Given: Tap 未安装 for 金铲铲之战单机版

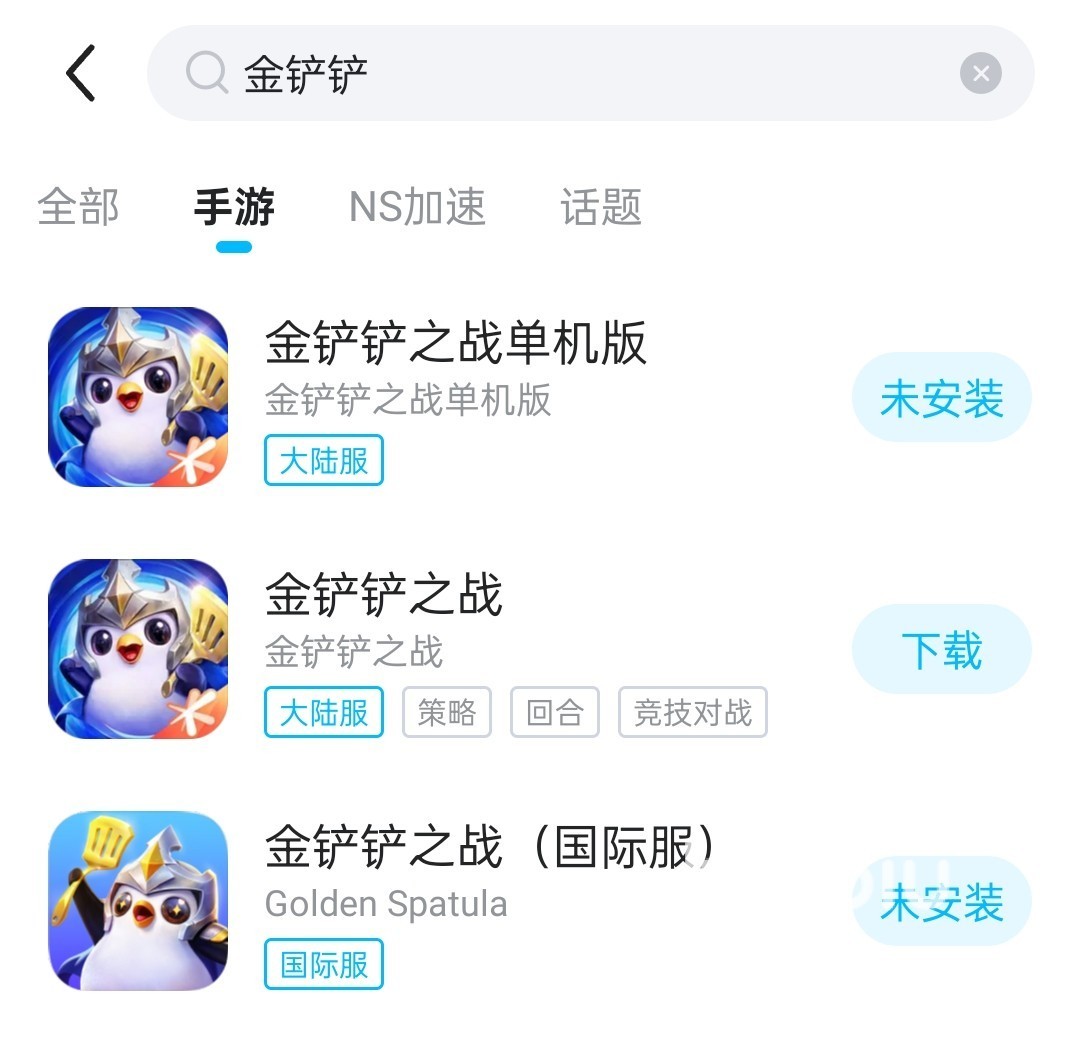Looking at the screenshot, I should pos(942,397).
